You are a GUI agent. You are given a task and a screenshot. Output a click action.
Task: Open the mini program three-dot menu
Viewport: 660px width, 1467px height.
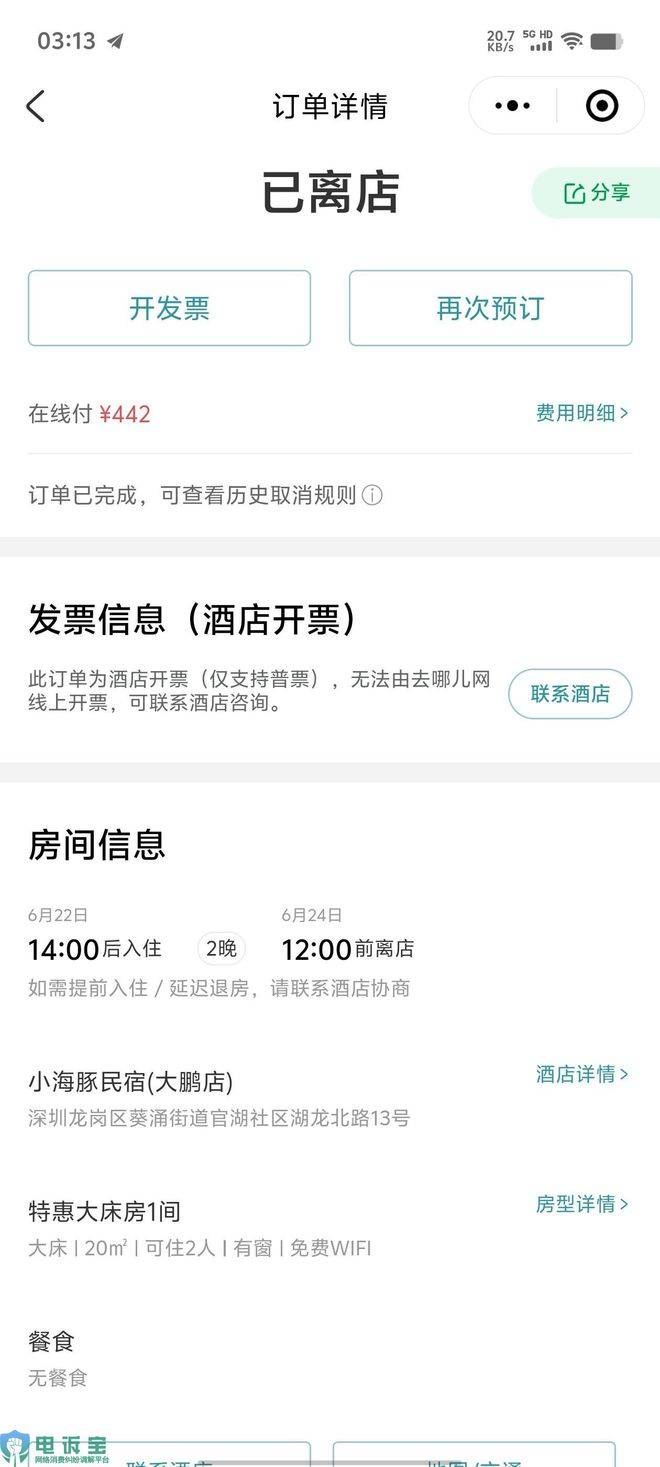point(512,106)
